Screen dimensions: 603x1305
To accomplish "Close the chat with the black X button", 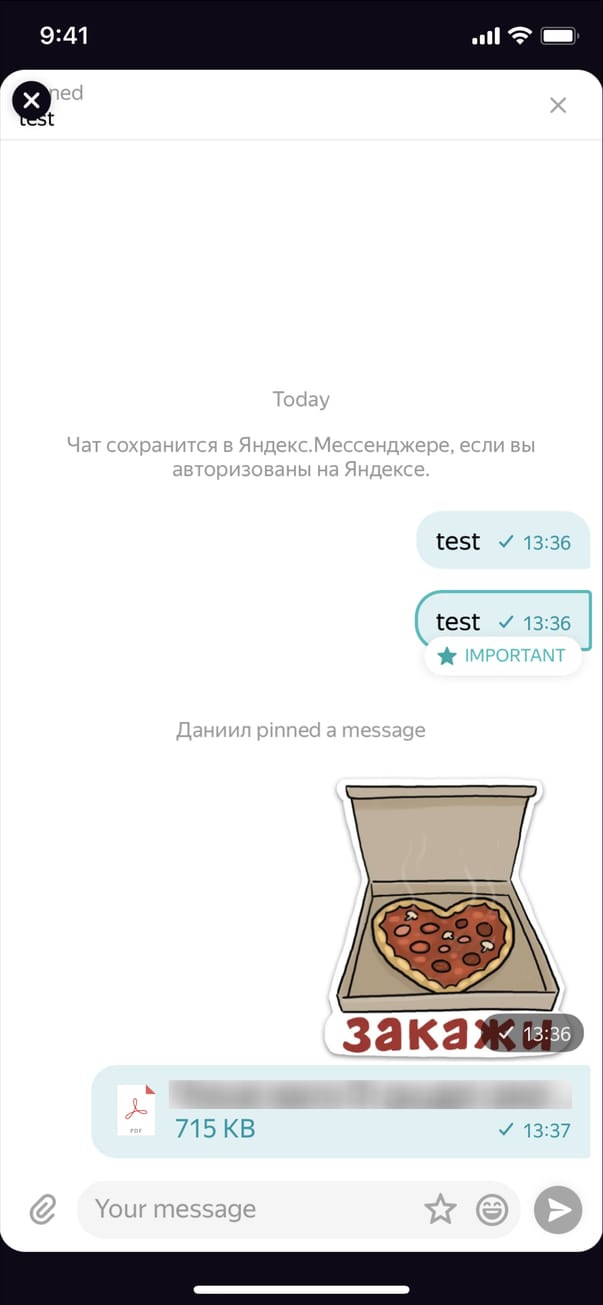I will click(x=31, y=100).
